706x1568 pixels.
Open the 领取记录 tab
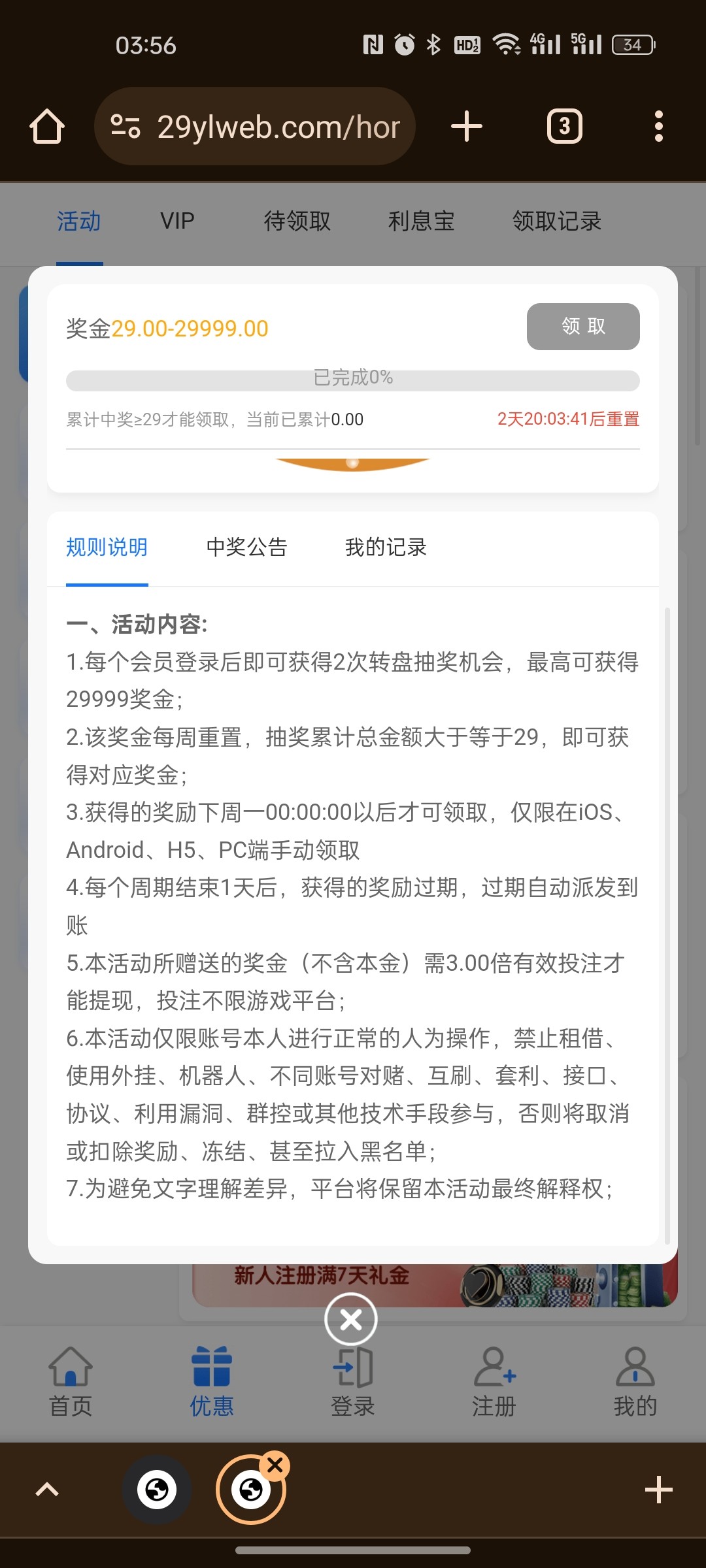(x=556, y=221)
